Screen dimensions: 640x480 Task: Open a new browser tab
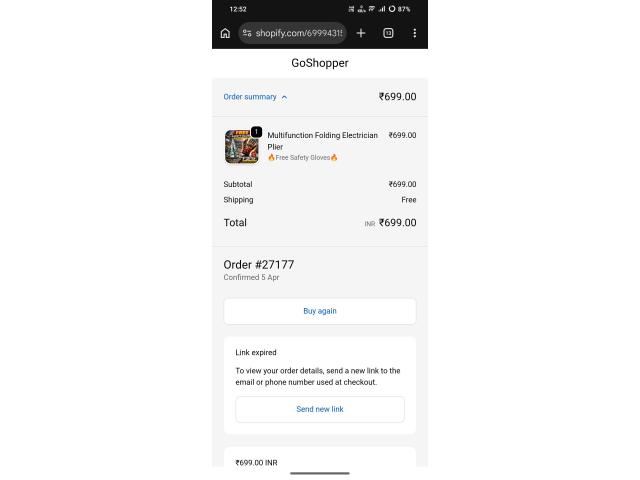[361, 33]
